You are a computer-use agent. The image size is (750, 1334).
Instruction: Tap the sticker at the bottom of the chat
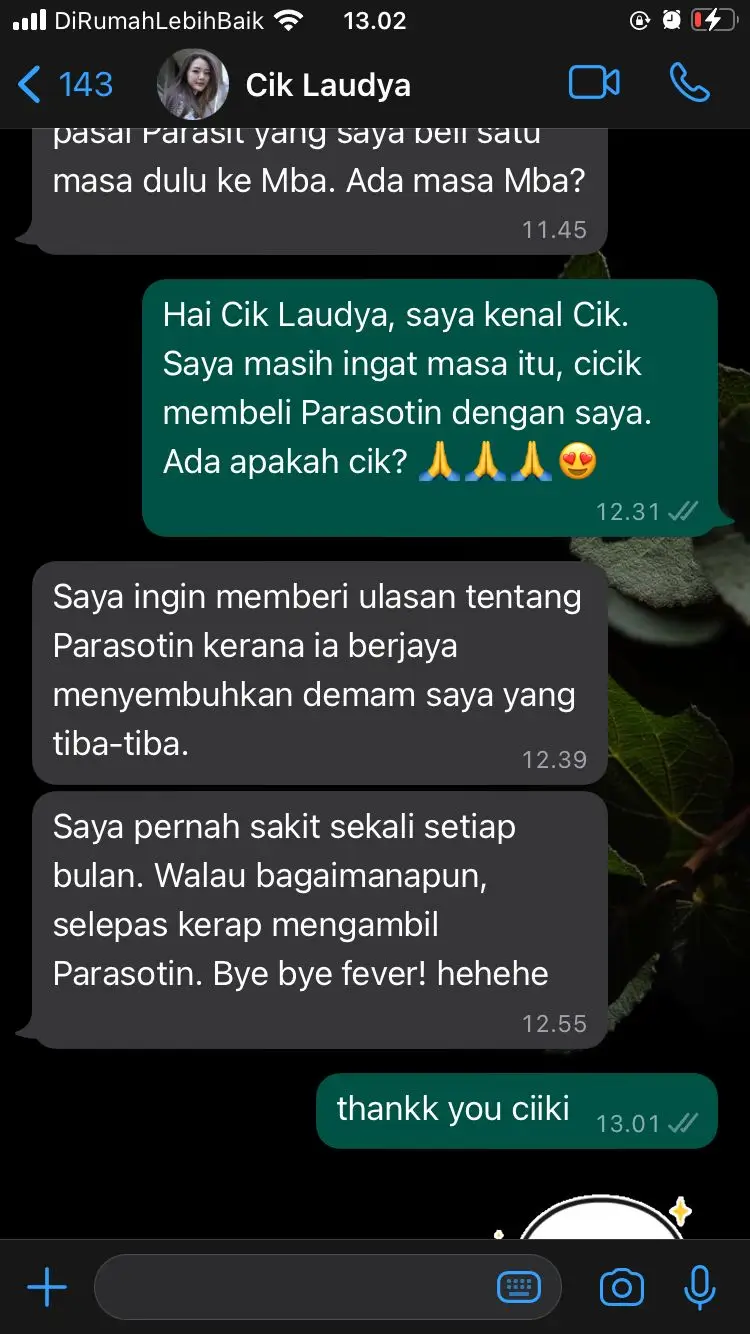(600, 1230)
